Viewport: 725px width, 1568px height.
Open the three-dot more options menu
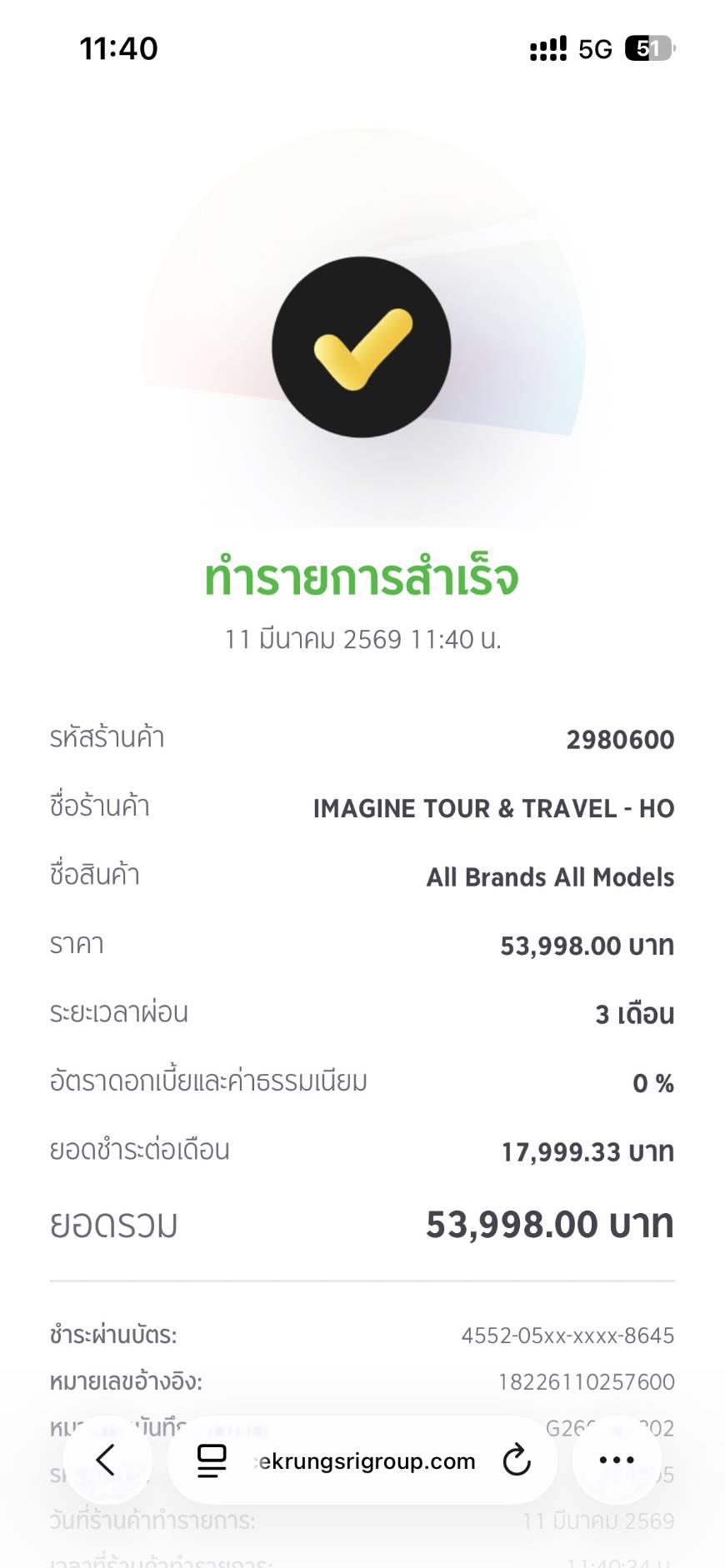pos(617,1460)
